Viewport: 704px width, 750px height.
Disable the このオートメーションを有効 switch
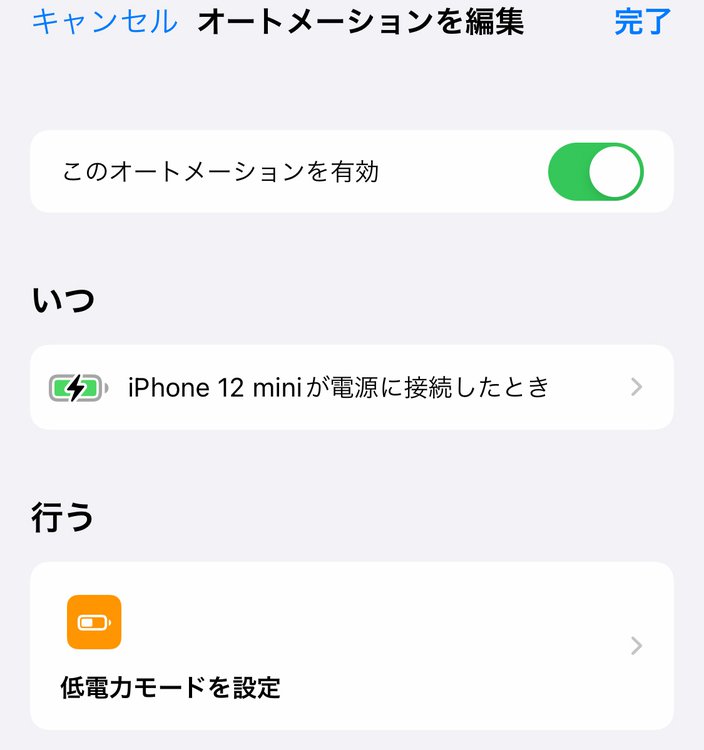[595, 172]
